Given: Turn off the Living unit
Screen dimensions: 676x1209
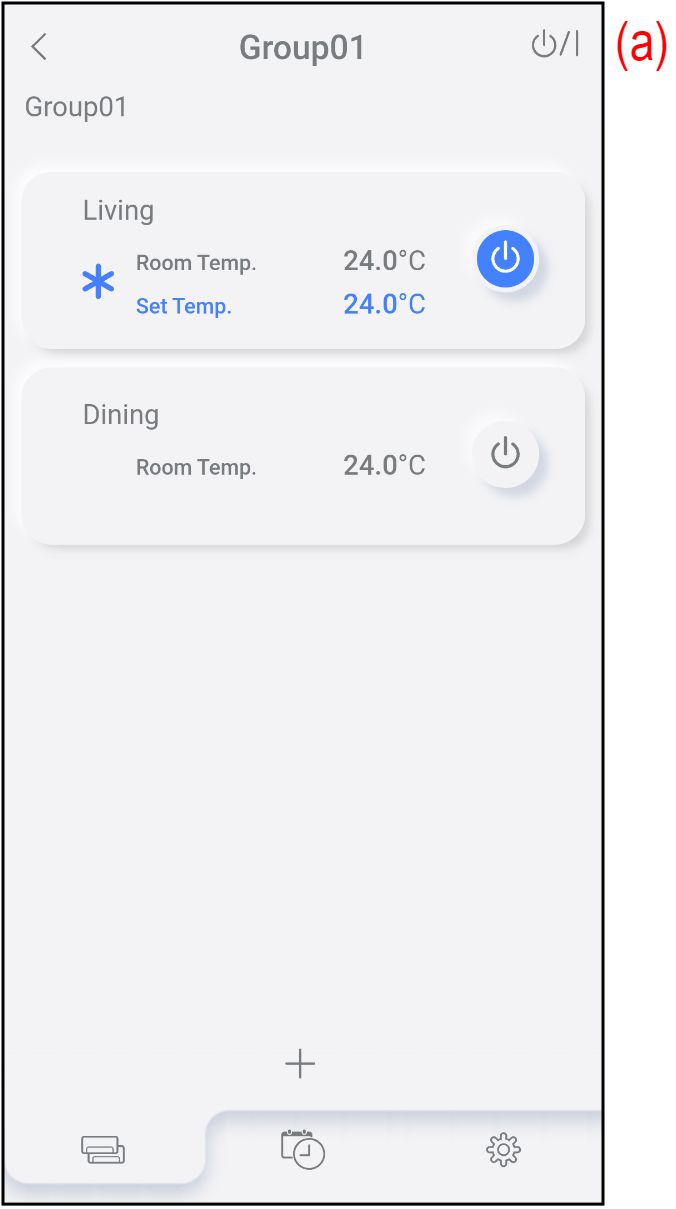Looking at the screenshot, I should coord(505,259).
